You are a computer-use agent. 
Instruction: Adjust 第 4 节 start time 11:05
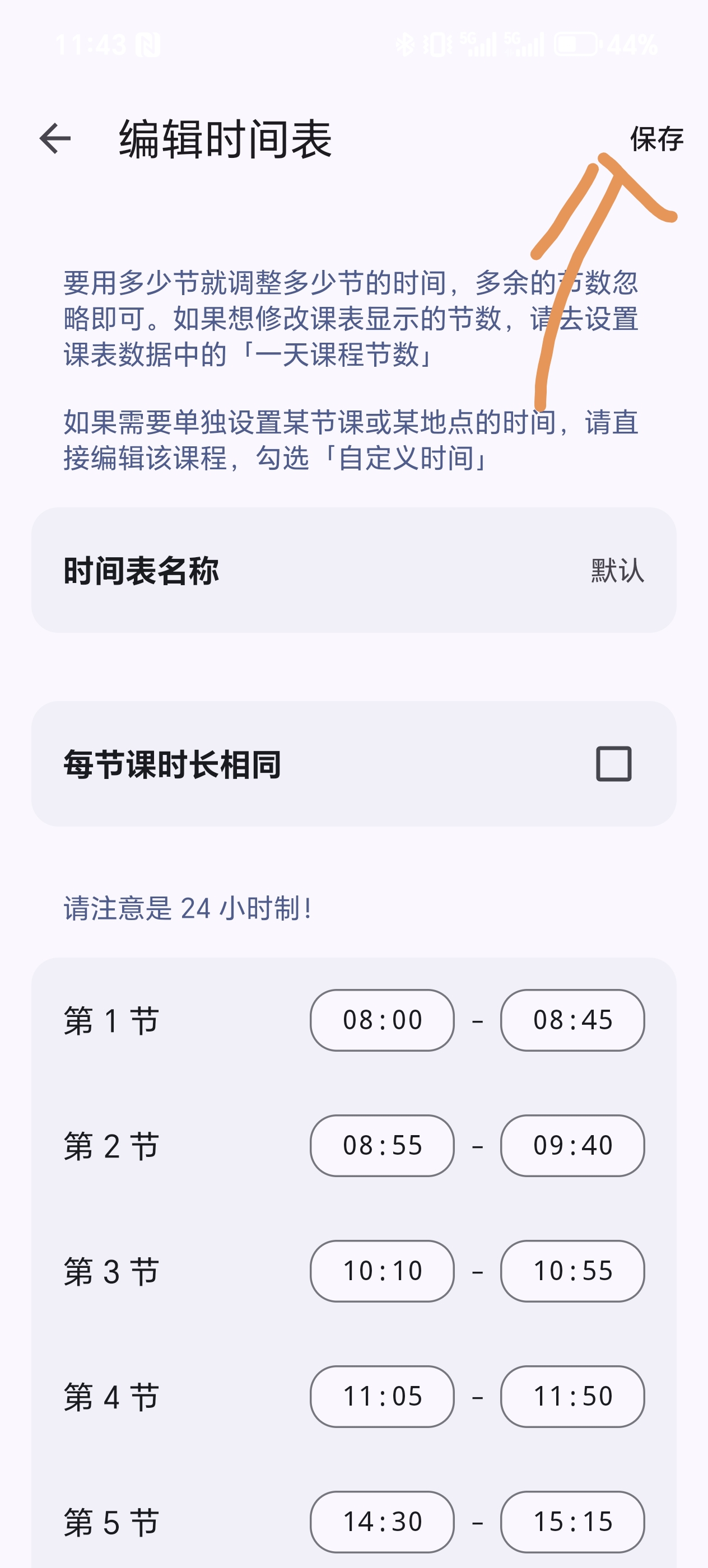tap(381, 1396)
